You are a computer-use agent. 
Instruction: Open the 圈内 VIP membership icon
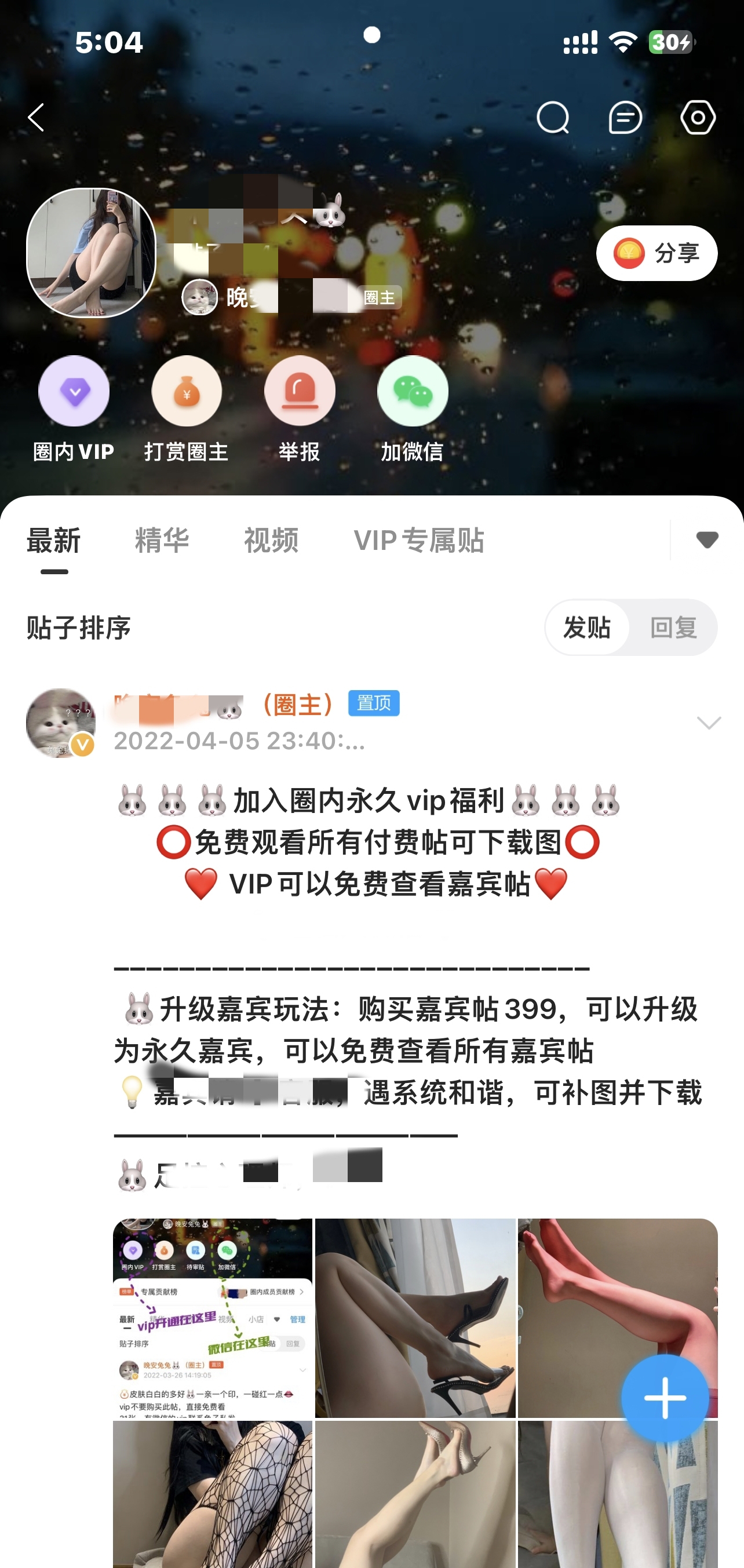74,391
